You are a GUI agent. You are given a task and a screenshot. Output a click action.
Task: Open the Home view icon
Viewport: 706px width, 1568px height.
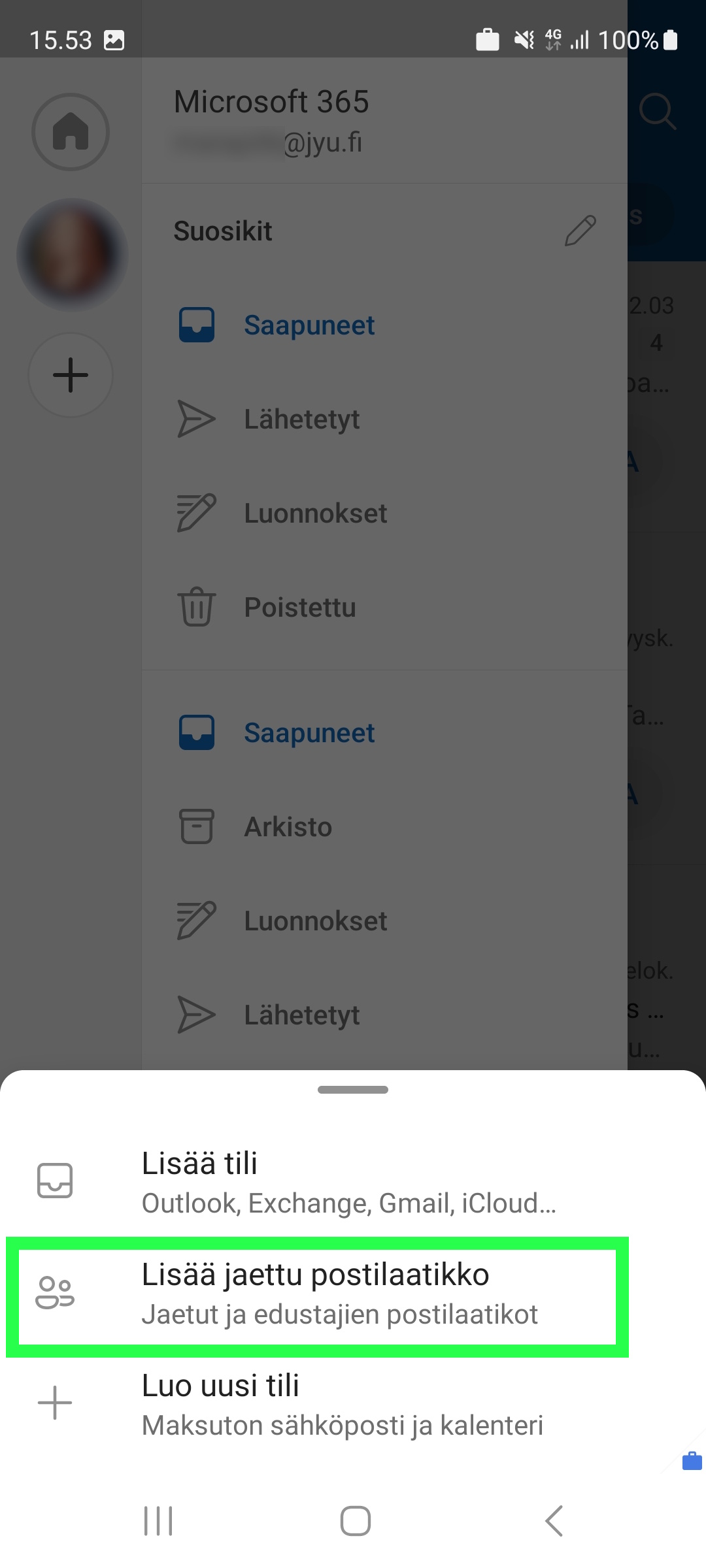click(x=70, y=131)
